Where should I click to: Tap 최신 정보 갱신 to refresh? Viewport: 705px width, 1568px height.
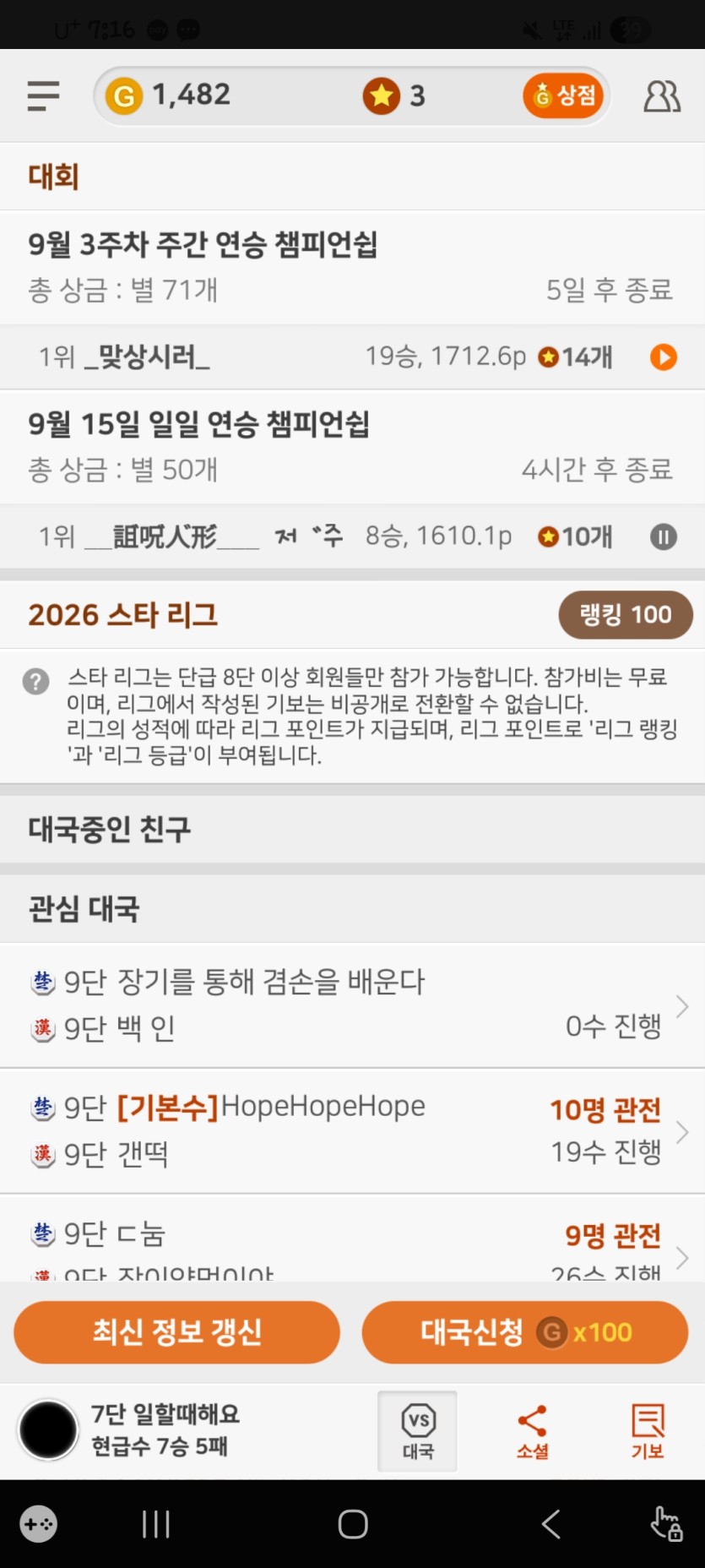click(x=176, y=1332)
